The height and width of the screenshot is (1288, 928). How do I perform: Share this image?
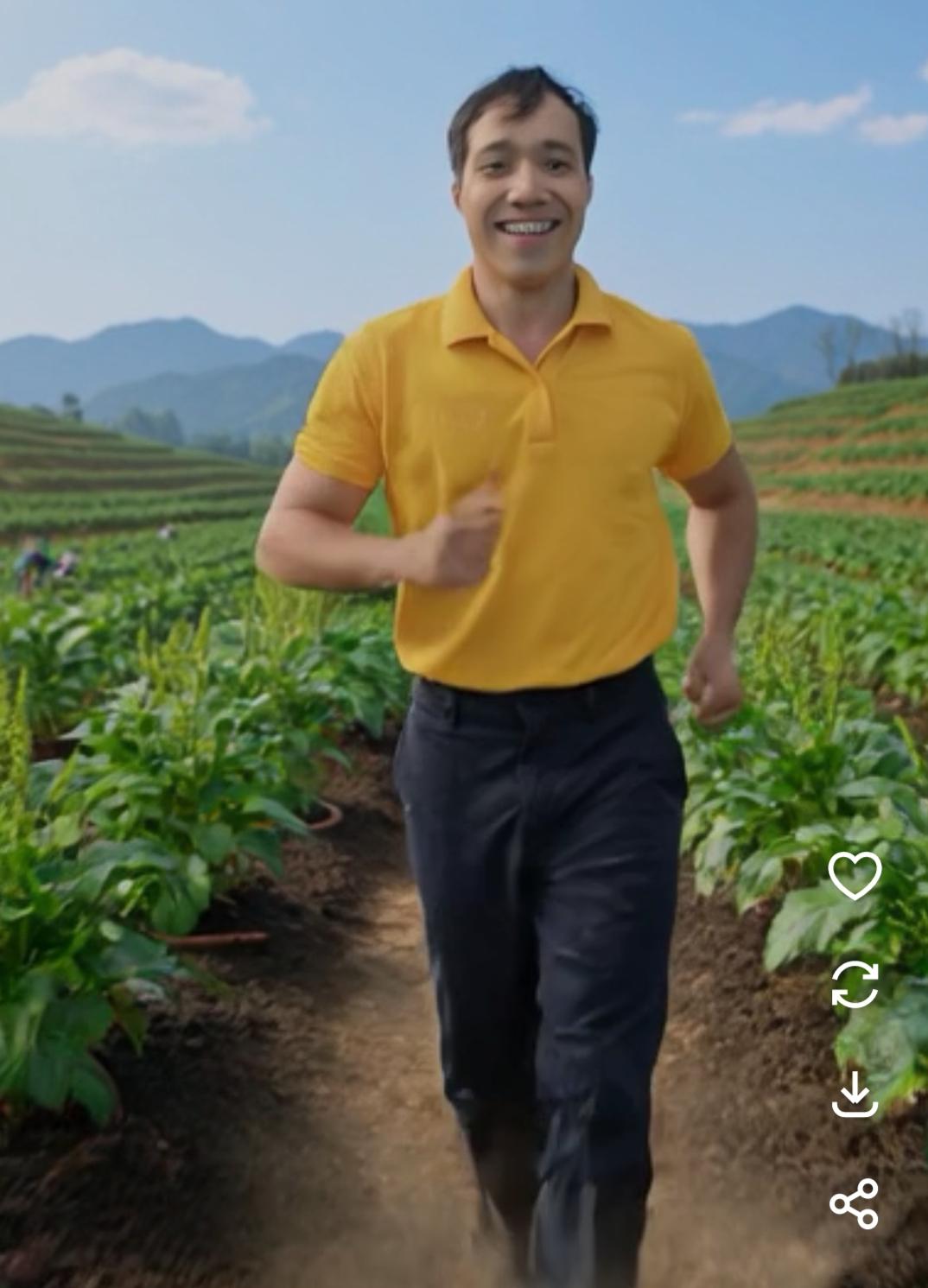[x=854, y=1202]
